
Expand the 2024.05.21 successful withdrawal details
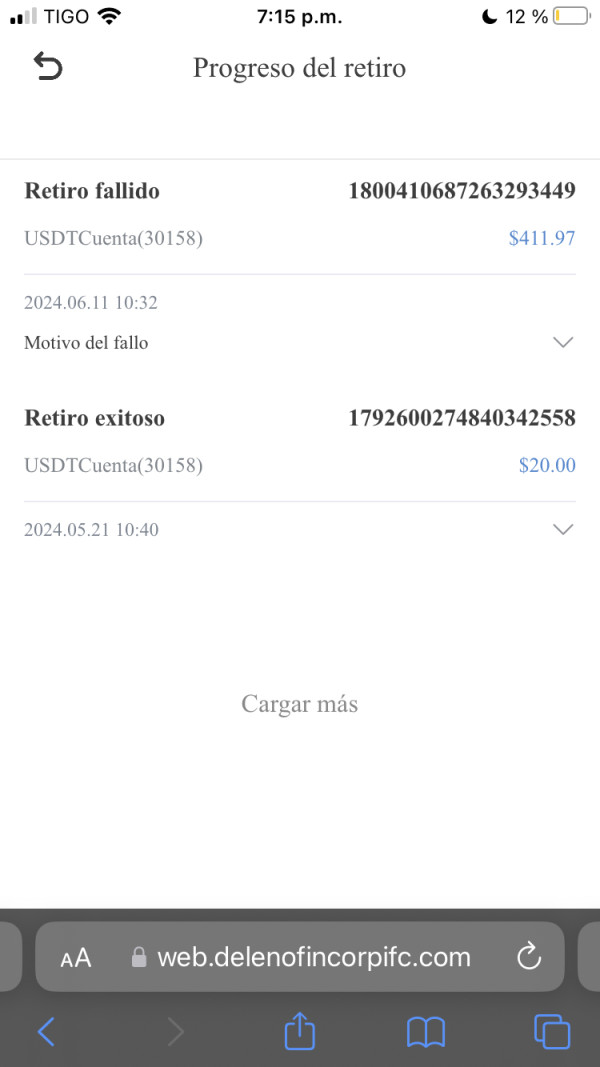pyautogui.click(x=563, y=529)
